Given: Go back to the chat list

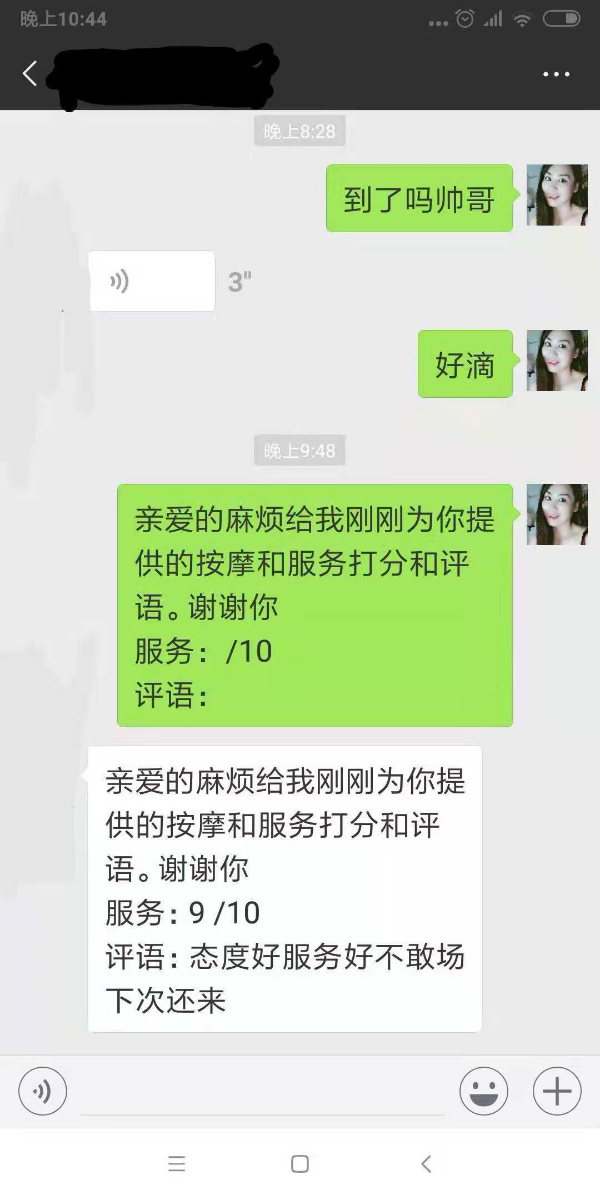Looking at the screenshot, I should pos(30,73).
